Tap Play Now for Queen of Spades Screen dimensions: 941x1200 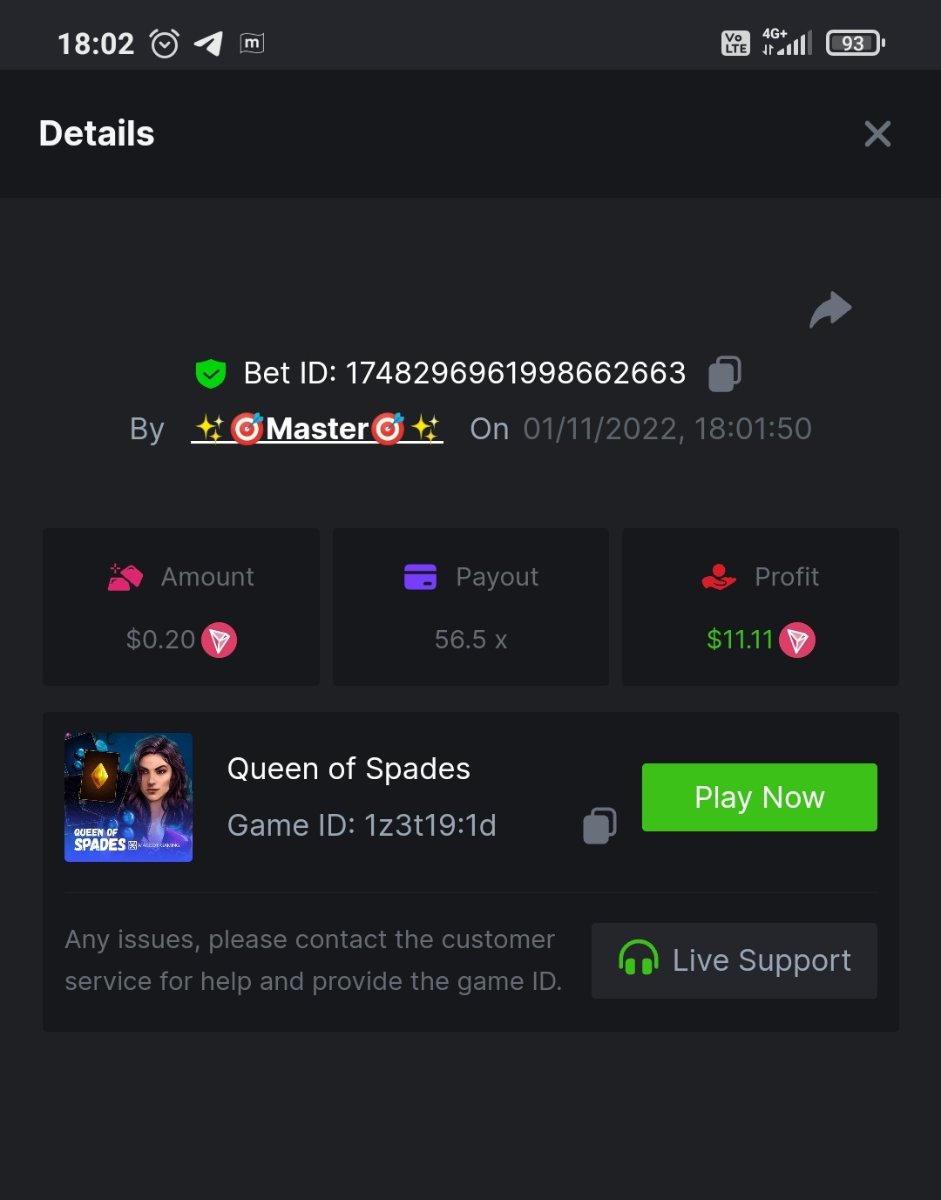(759, 797)
